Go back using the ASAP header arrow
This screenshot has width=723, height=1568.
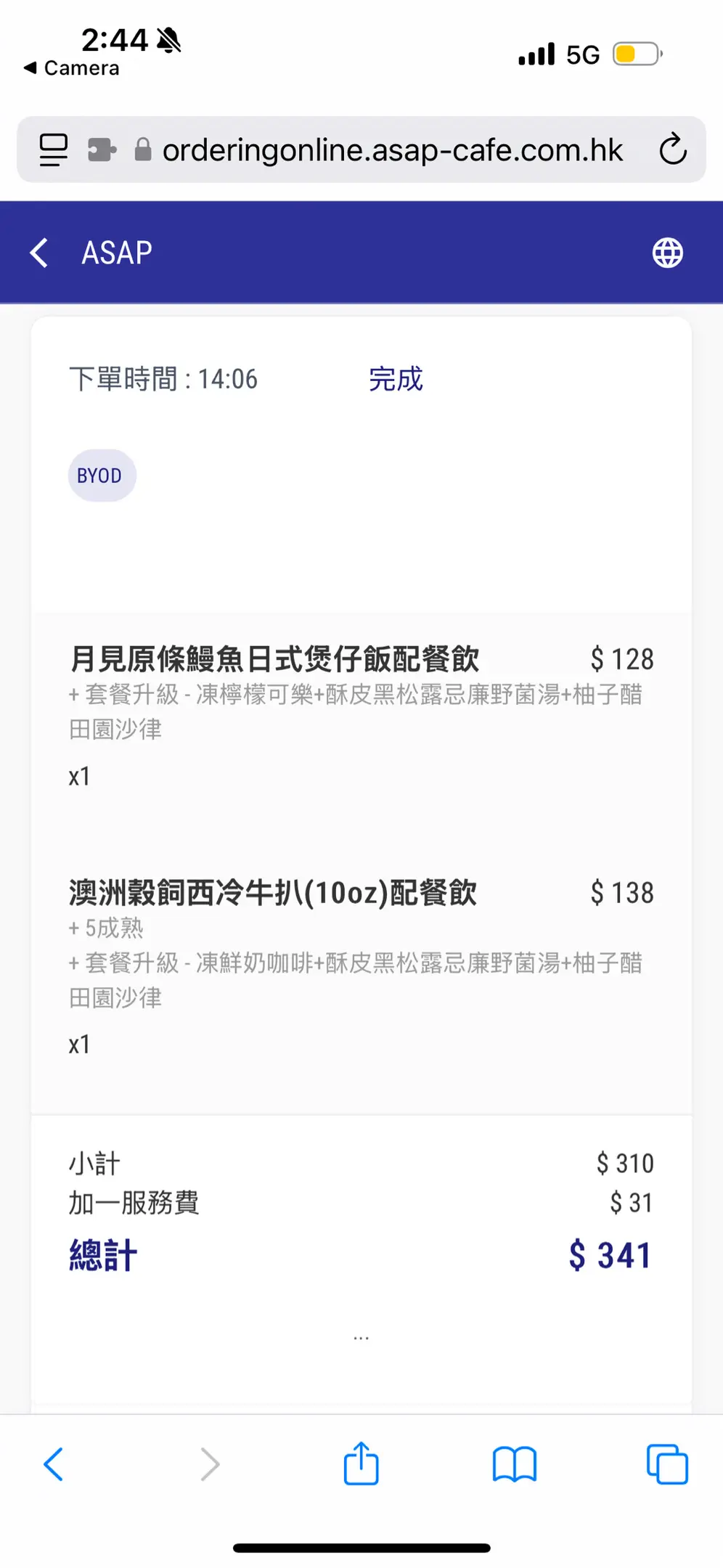[39, 253]
